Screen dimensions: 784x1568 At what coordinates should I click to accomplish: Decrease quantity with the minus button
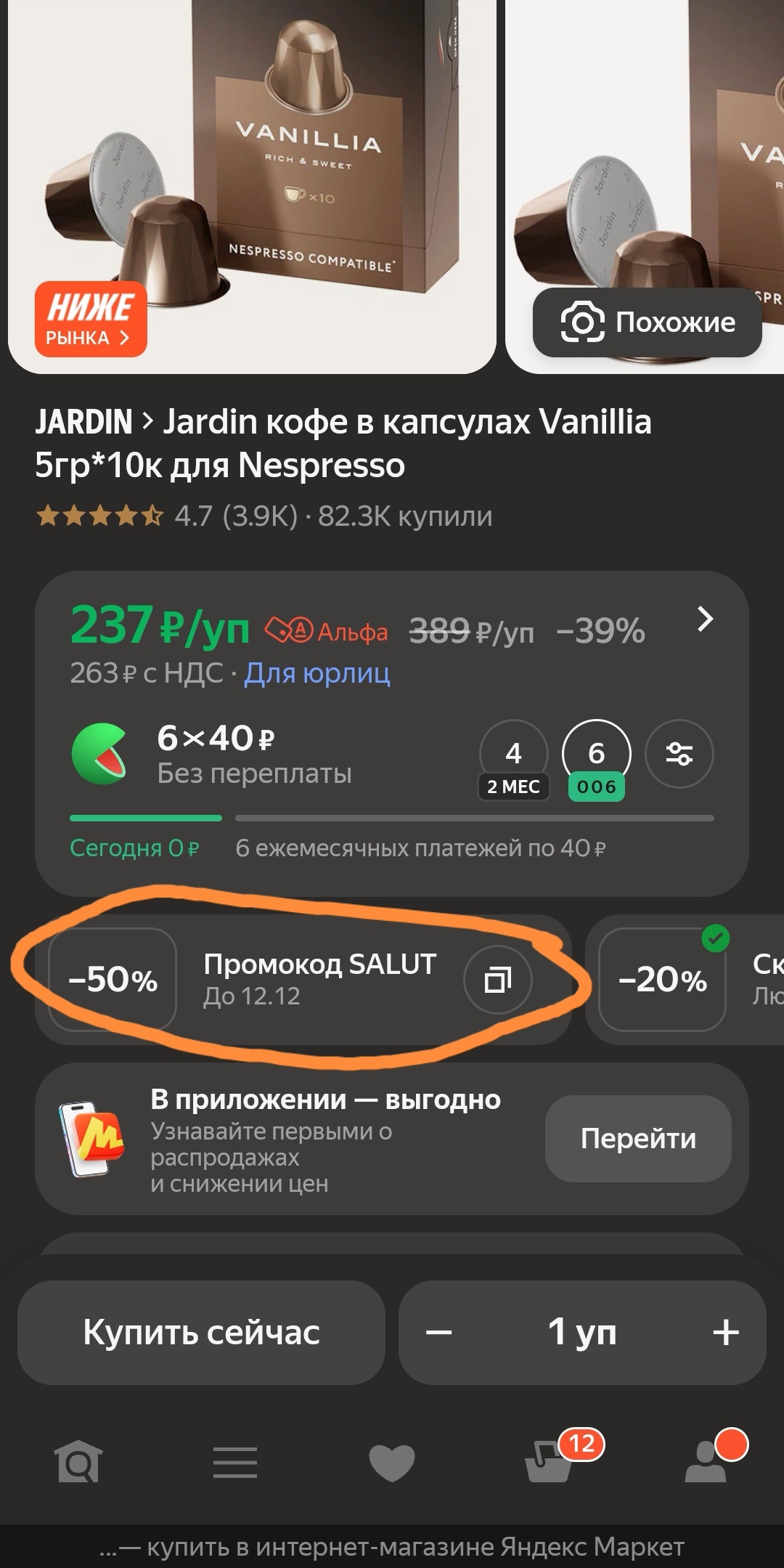[x=438, y=1332]
